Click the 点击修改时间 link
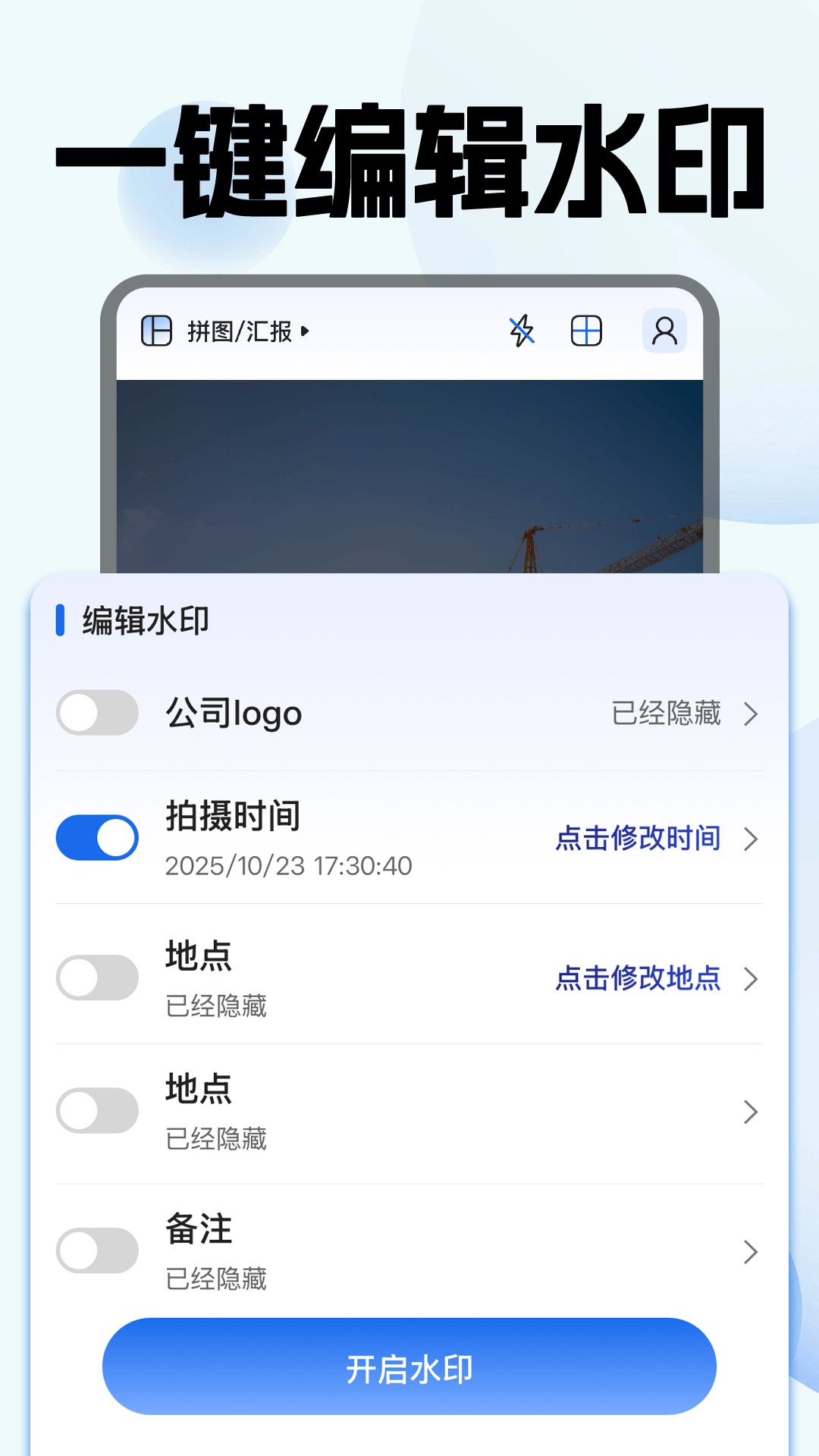This screenshot has height=1456, width=819. tap(637, 839)
